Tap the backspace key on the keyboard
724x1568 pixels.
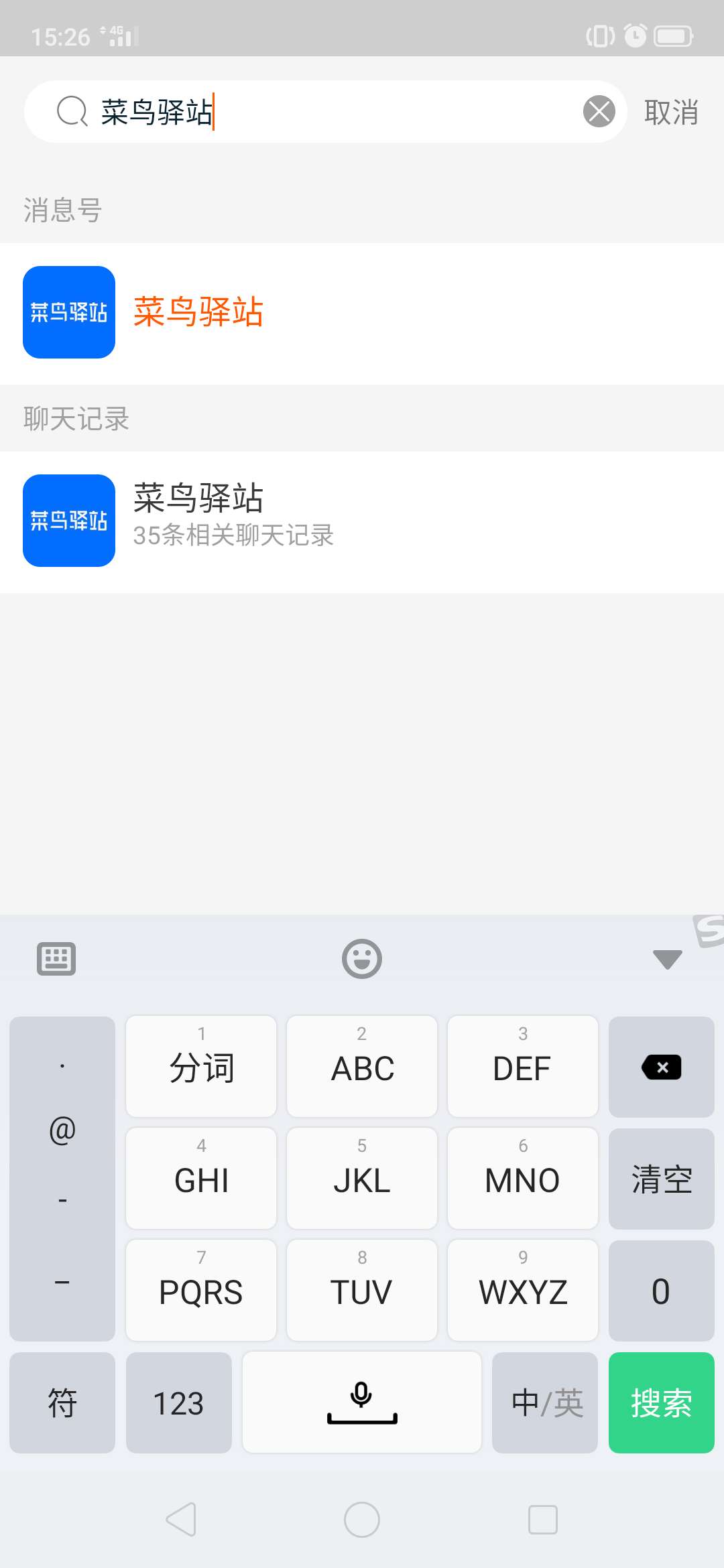(660, 1067)
